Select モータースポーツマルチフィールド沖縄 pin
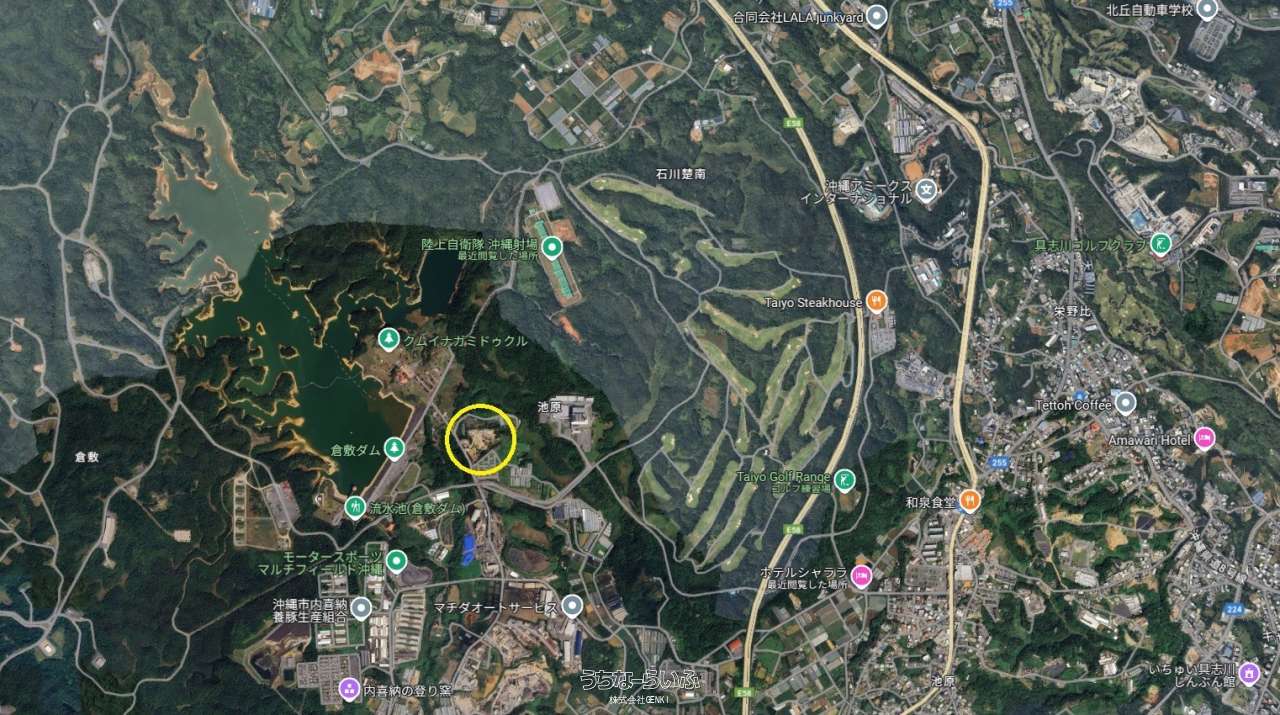This screenshot has height=715, width=1280. 397,560
